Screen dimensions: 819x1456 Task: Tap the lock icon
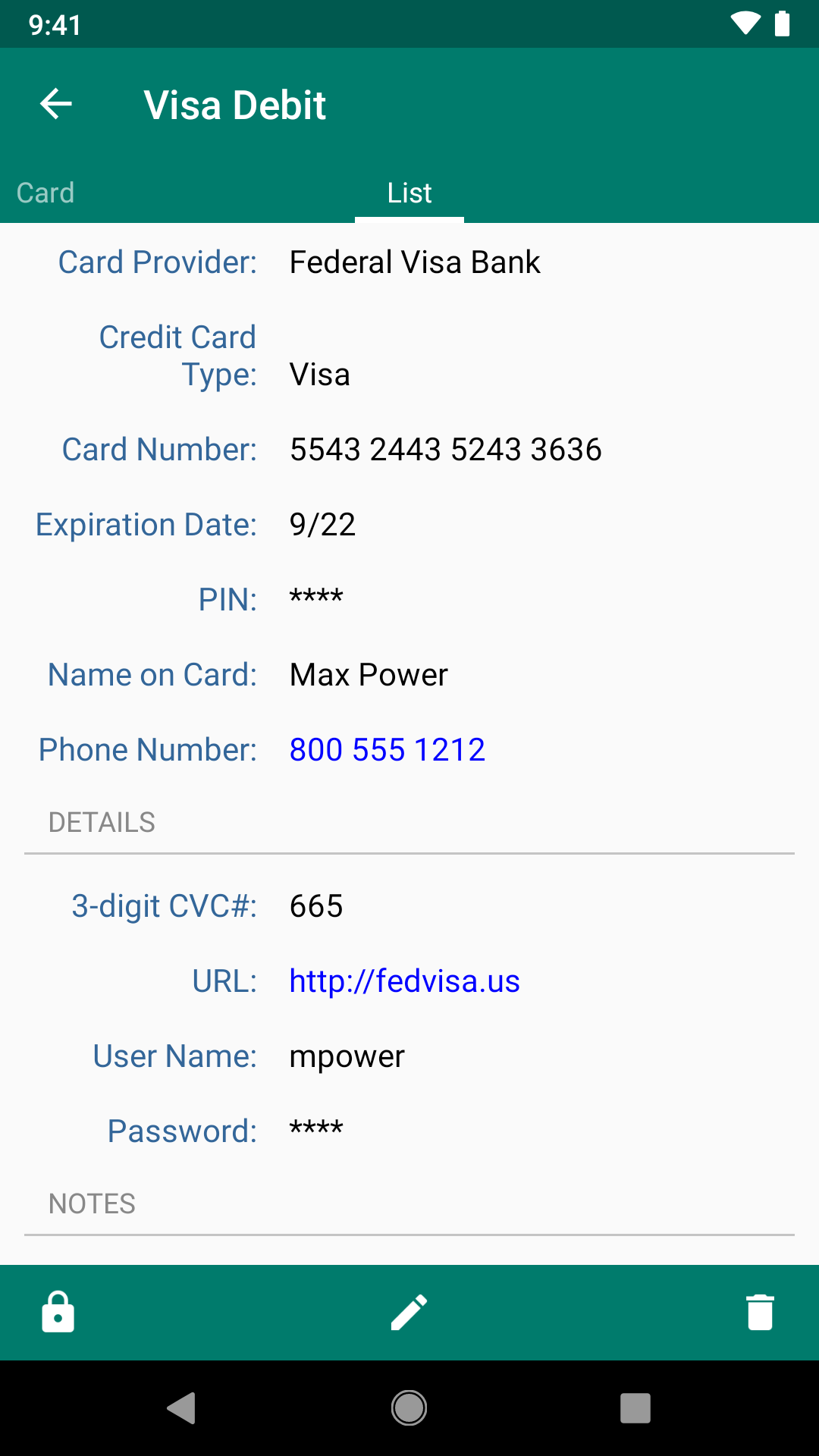58,1312
